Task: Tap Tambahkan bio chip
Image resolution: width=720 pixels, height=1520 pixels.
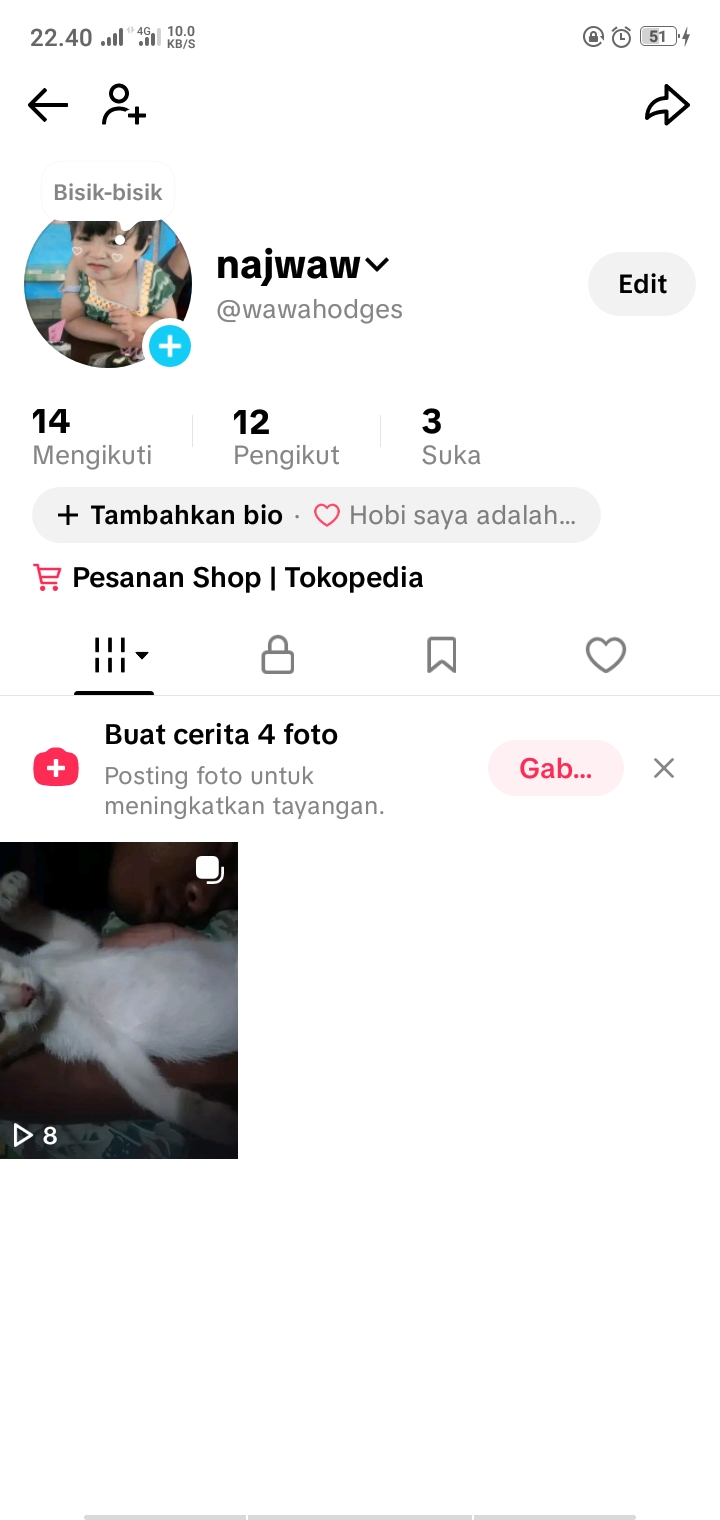Action: tap(170, 515)
